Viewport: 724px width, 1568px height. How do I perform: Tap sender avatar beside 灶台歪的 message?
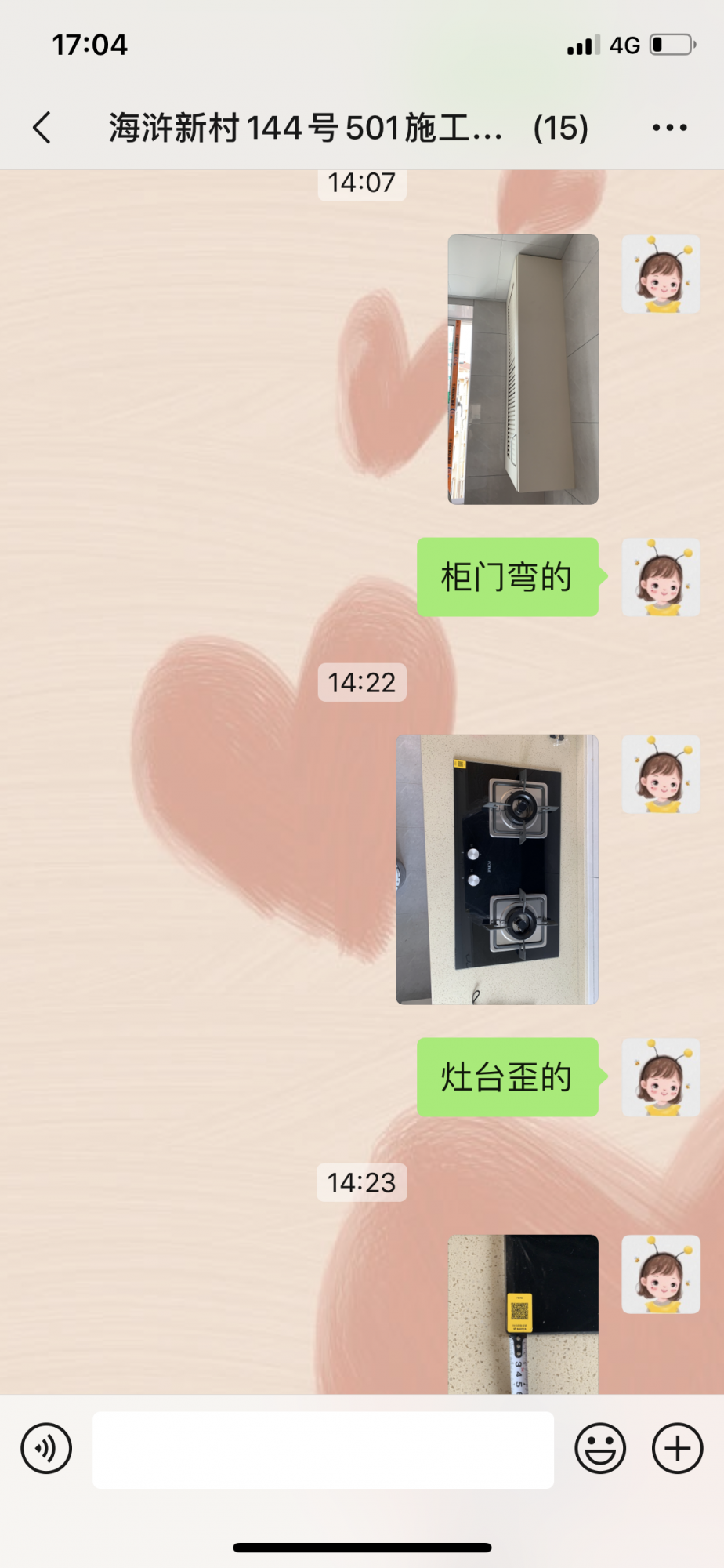pyautogui.click(x=661, y=1077)
